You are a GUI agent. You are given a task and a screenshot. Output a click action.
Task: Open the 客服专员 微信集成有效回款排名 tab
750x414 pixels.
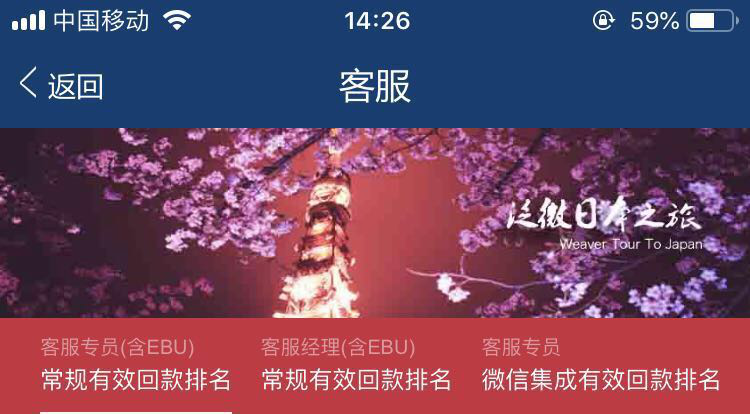600,366
